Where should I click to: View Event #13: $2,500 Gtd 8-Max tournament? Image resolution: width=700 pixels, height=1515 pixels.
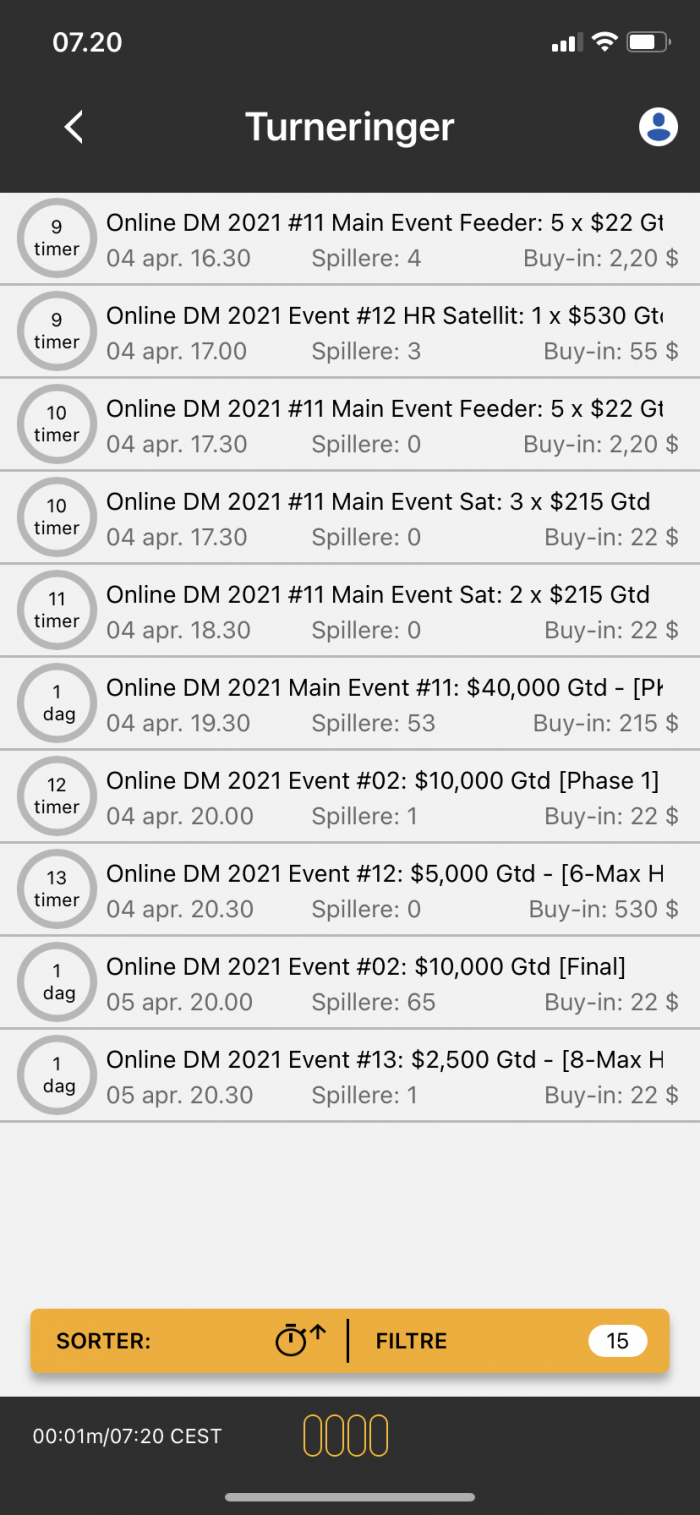click(350, 1076)
